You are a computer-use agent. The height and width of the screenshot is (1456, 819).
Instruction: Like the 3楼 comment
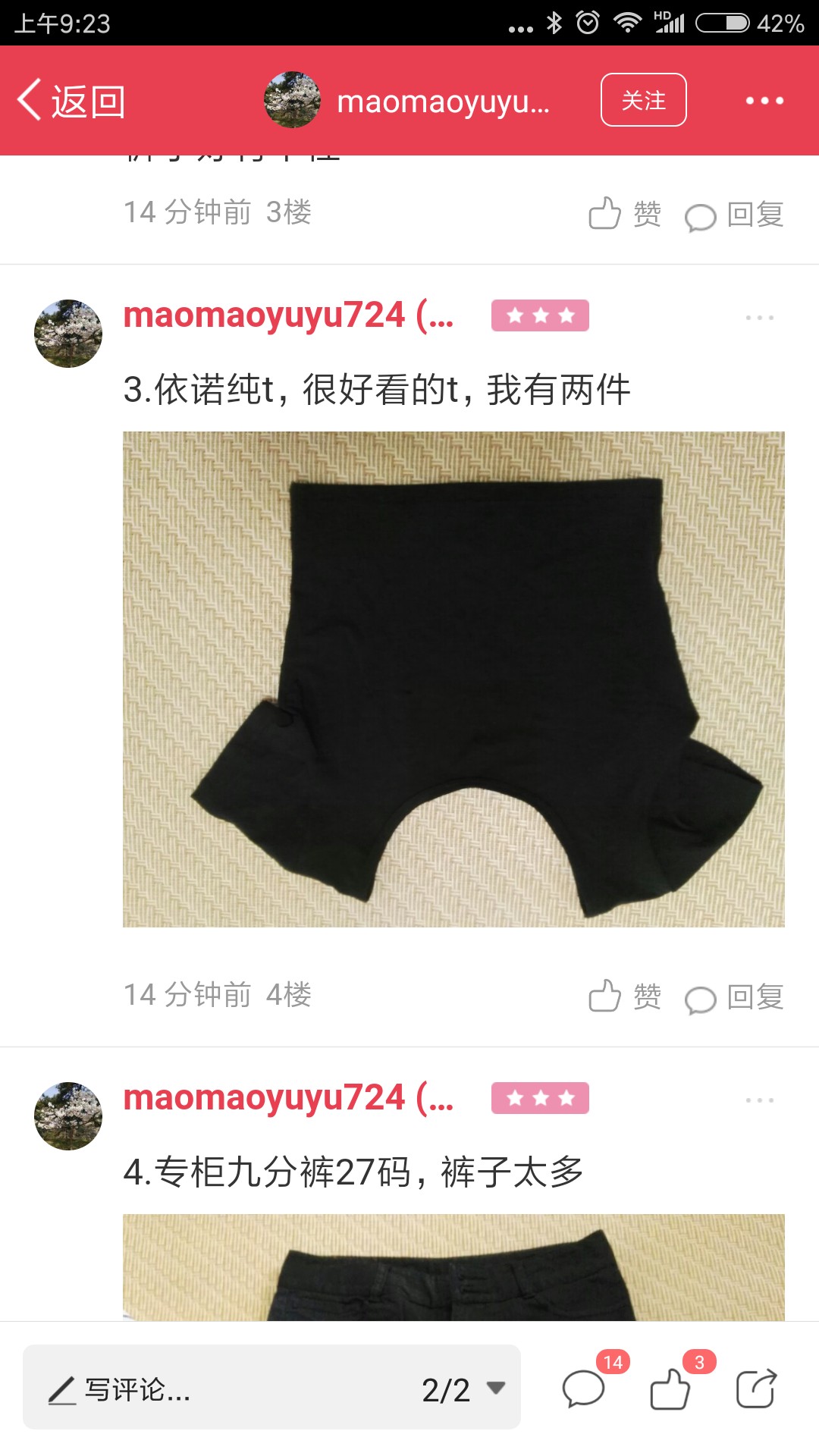tap(625, 214)
